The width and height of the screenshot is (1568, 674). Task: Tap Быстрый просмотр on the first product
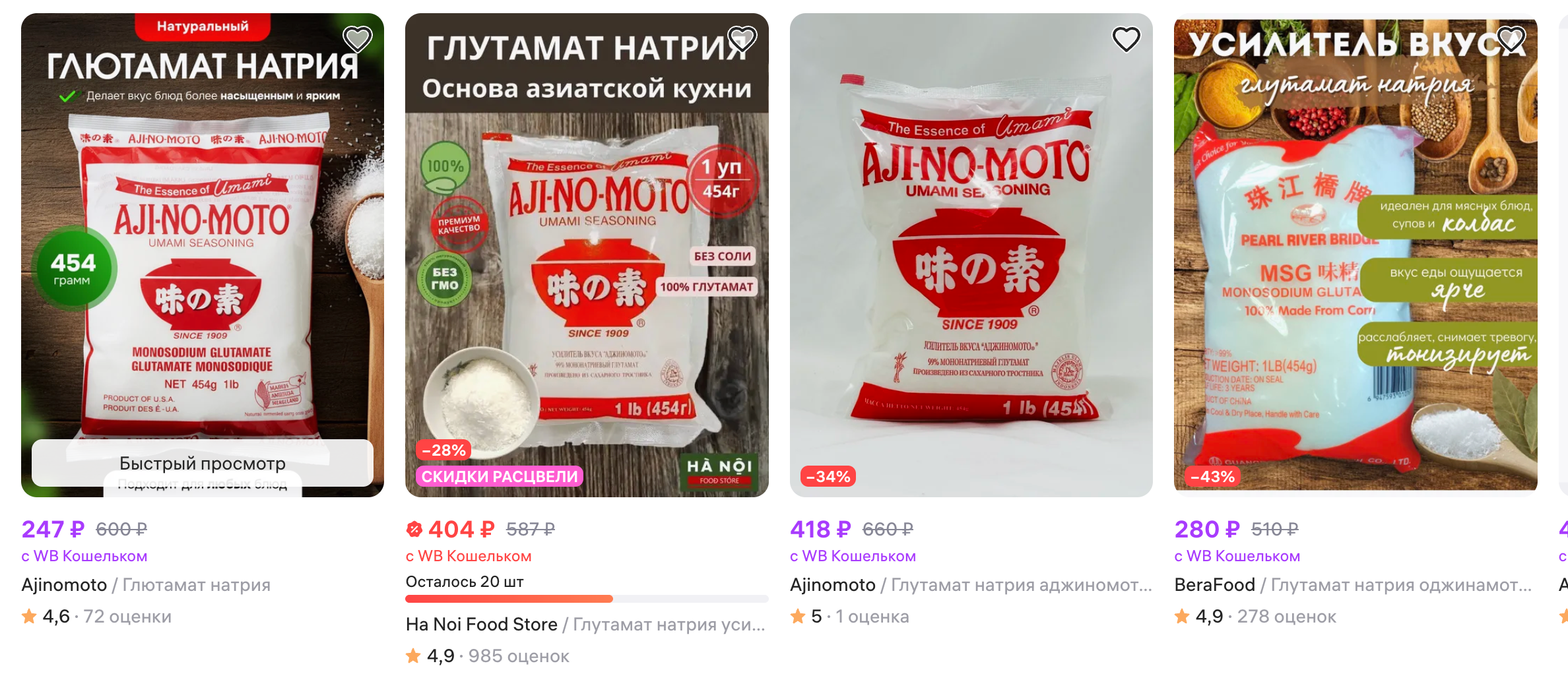(x=203, y=464)
